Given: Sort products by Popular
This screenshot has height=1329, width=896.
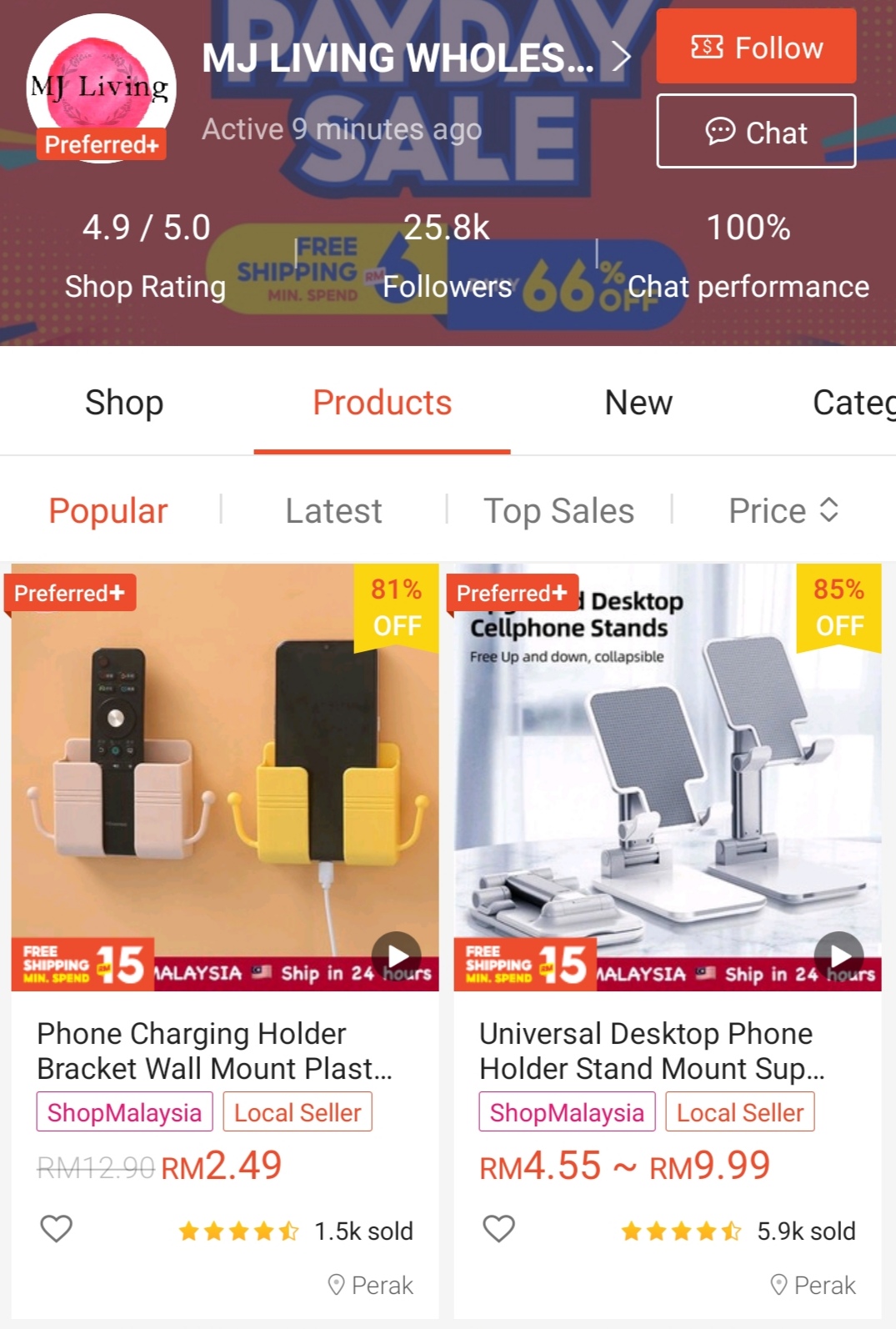Looking at the screenshot, I should pyautogui.click(x=108, y=510).
